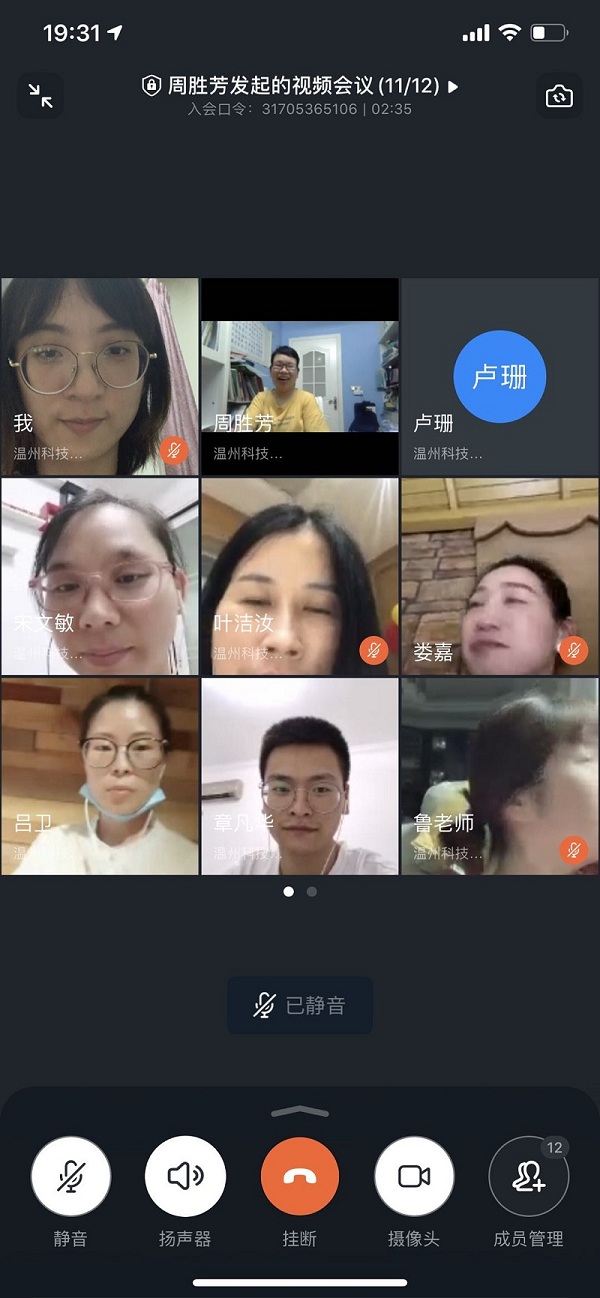Open 叶洁汝's video tile
This screenshot has height=1298, width=600.
tap(300, 576)
